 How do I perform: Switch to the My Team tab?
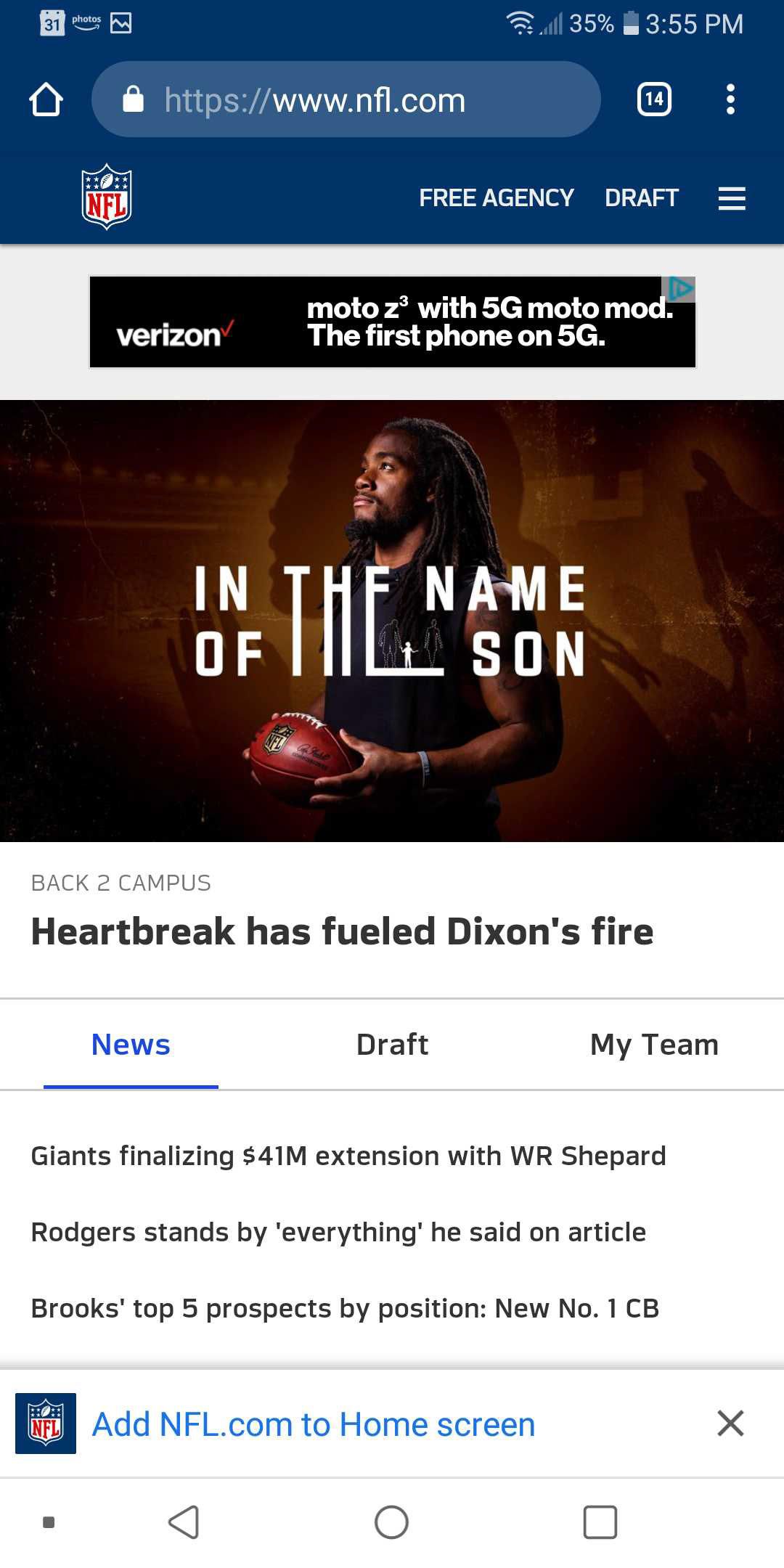[654, 1045]
